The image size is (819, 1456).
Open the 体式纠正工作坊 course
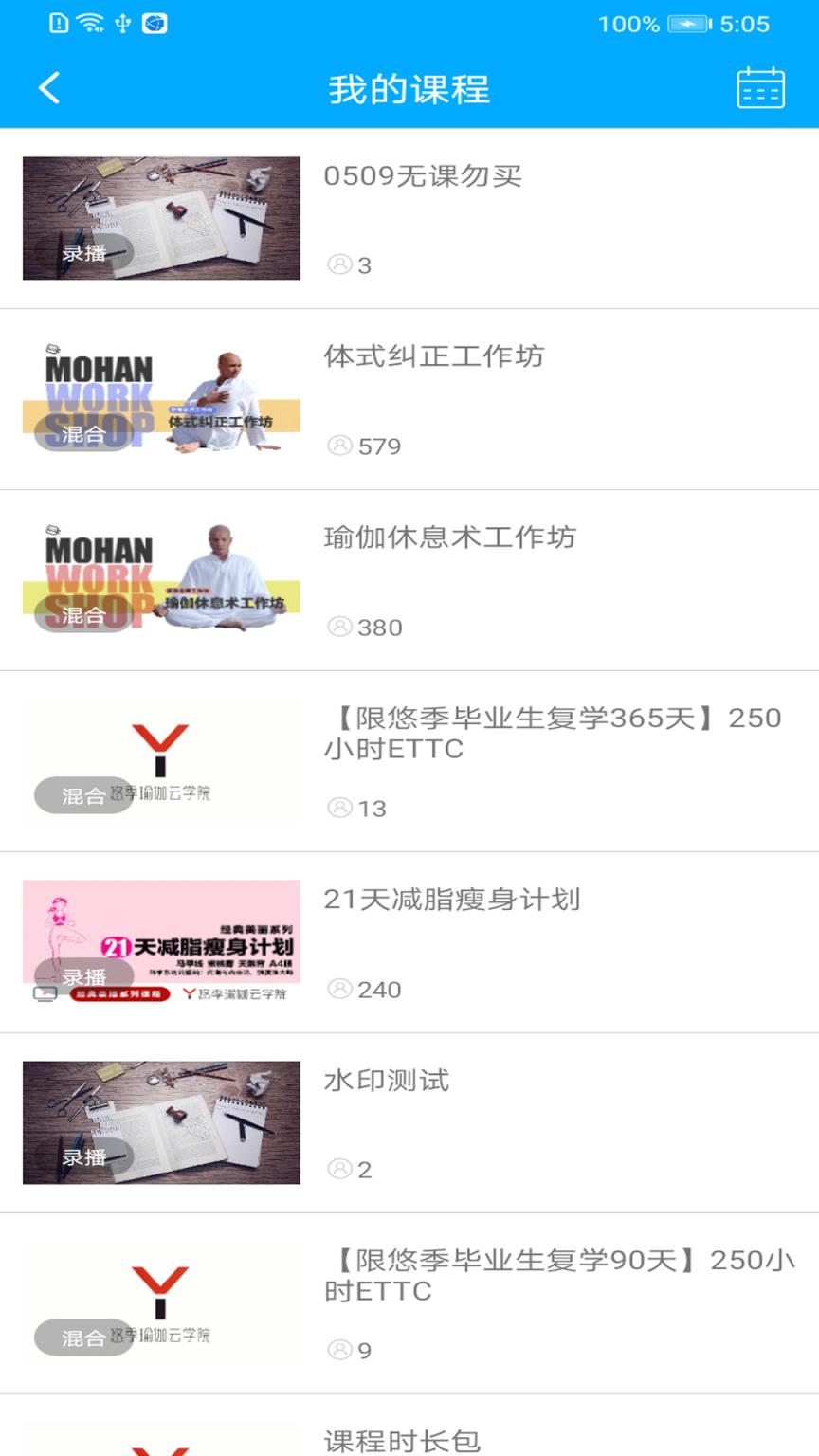pos(434,356)
